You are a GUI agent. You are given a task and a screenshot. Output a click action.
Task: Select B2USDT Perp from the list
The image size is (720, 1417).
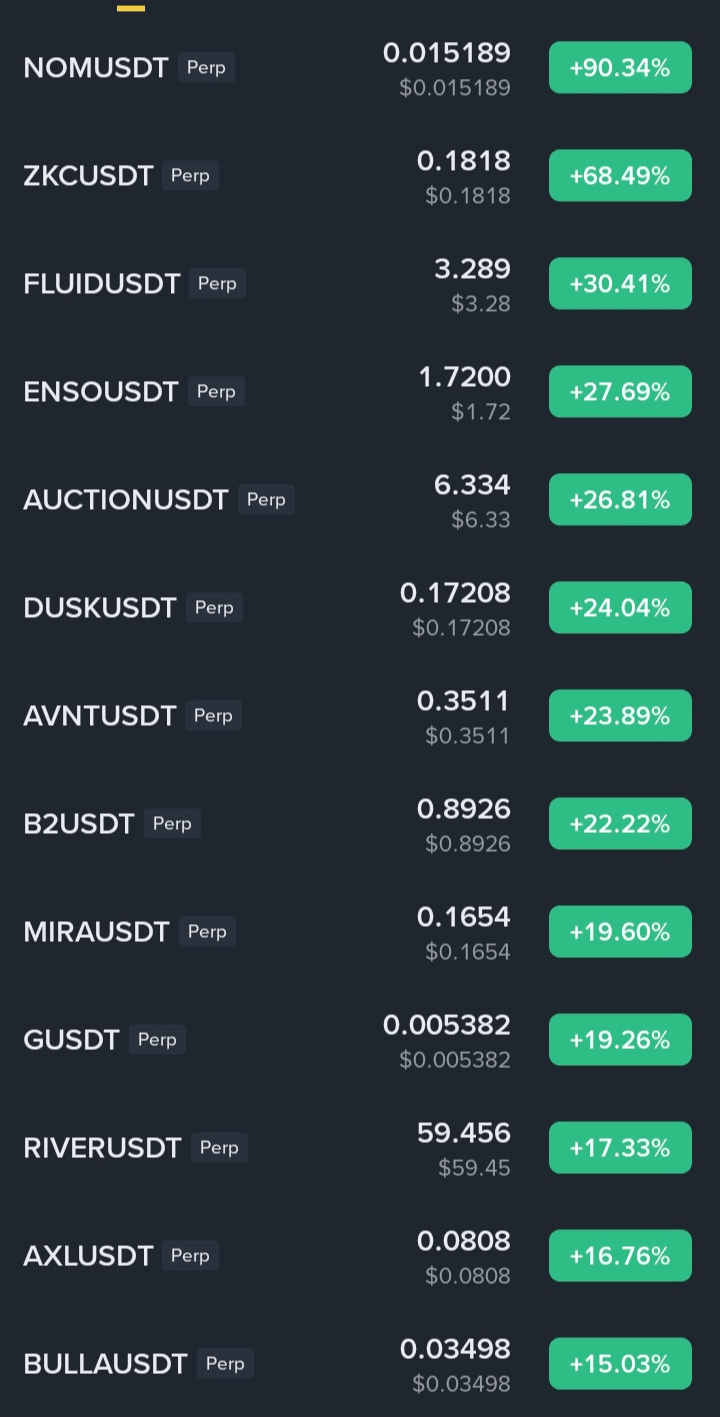(x=79, y=824)
